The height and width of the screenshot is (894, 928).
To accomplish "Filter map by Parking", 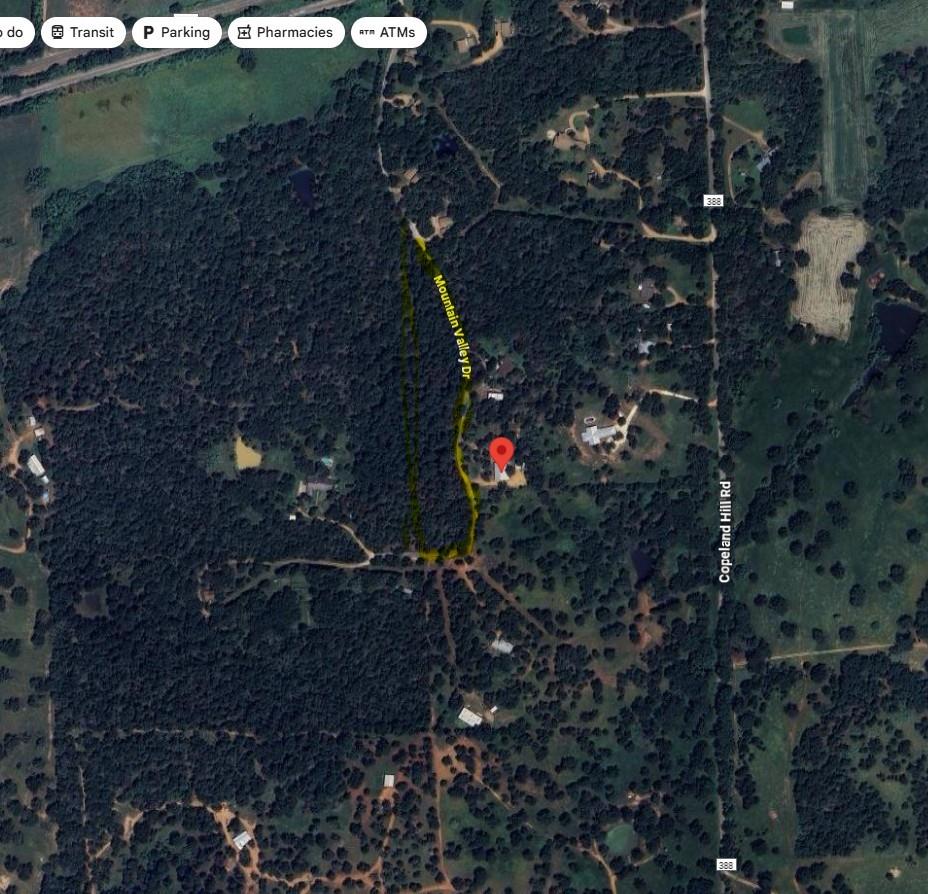I will tap(176, 32).
